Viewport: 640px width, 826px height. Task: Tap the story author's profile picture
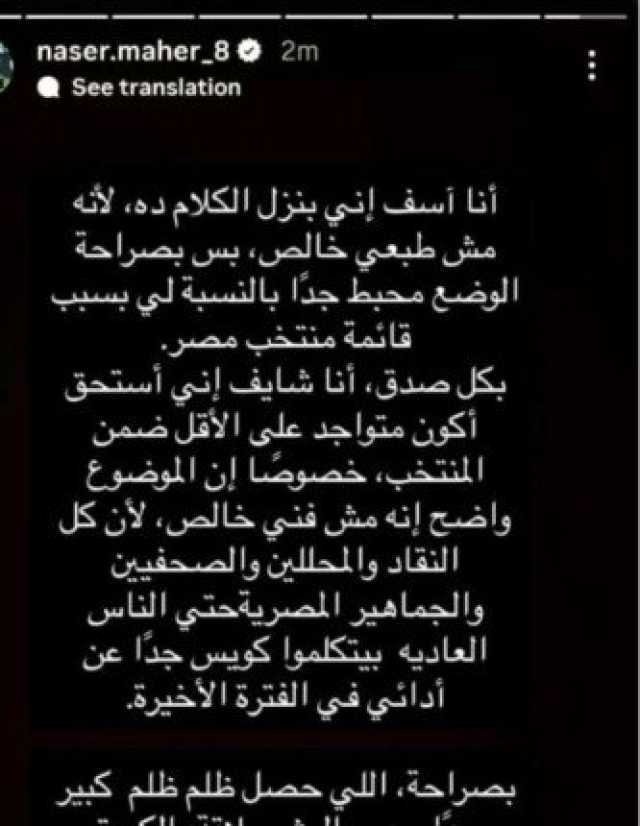tap(8, 68)
